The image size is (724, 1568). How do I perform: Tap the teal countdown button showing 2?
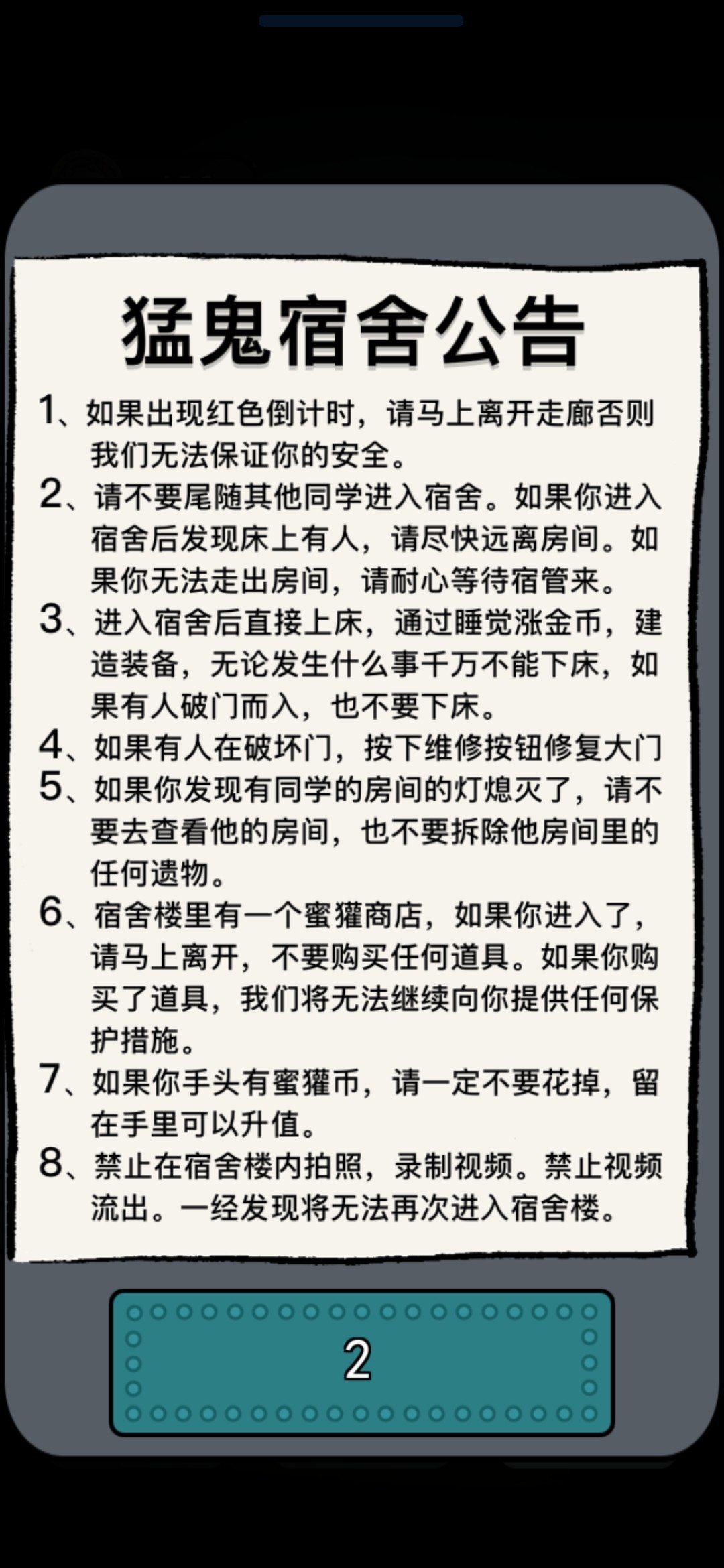[361, 1362]
